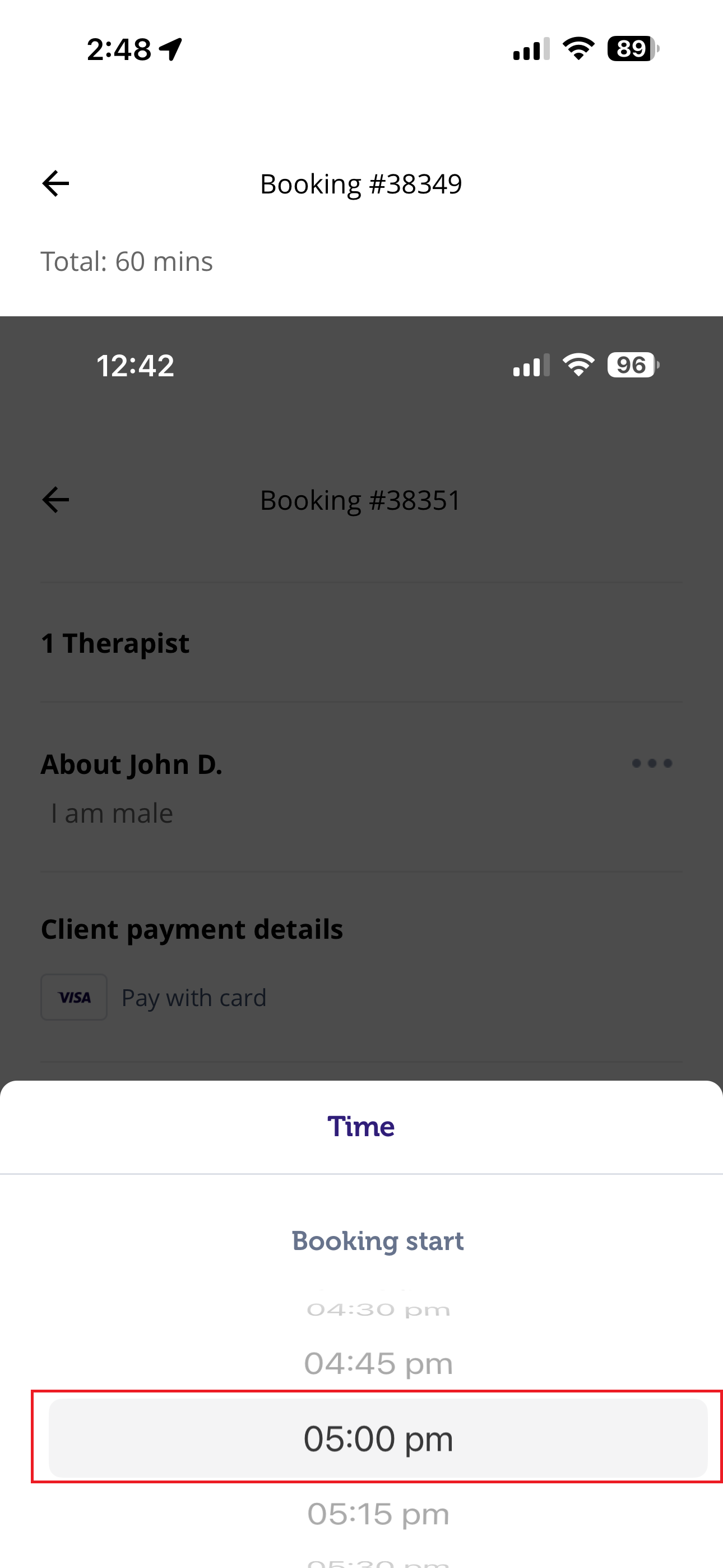Screen dimensions: 723x1568
Task: Go back from Booking #38349
Action: pyautogui.click(x=55, y=183)
